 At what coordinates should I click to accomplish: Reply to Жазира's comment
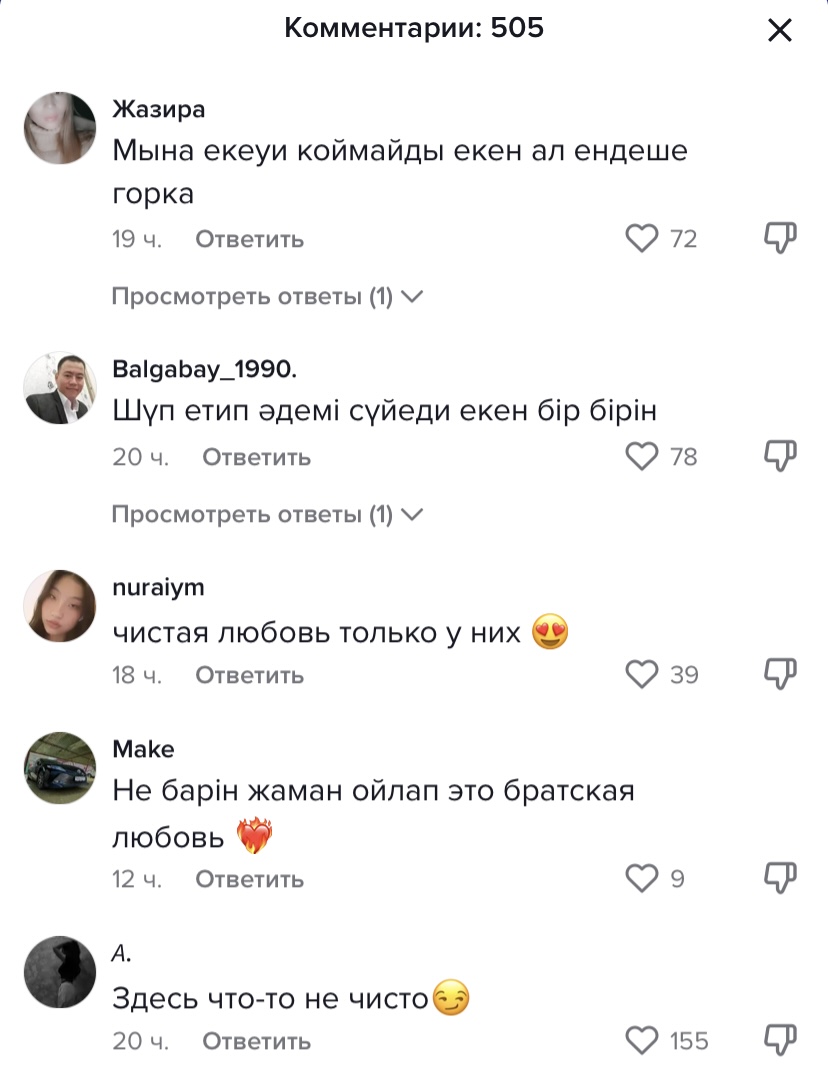click(249, 239)
